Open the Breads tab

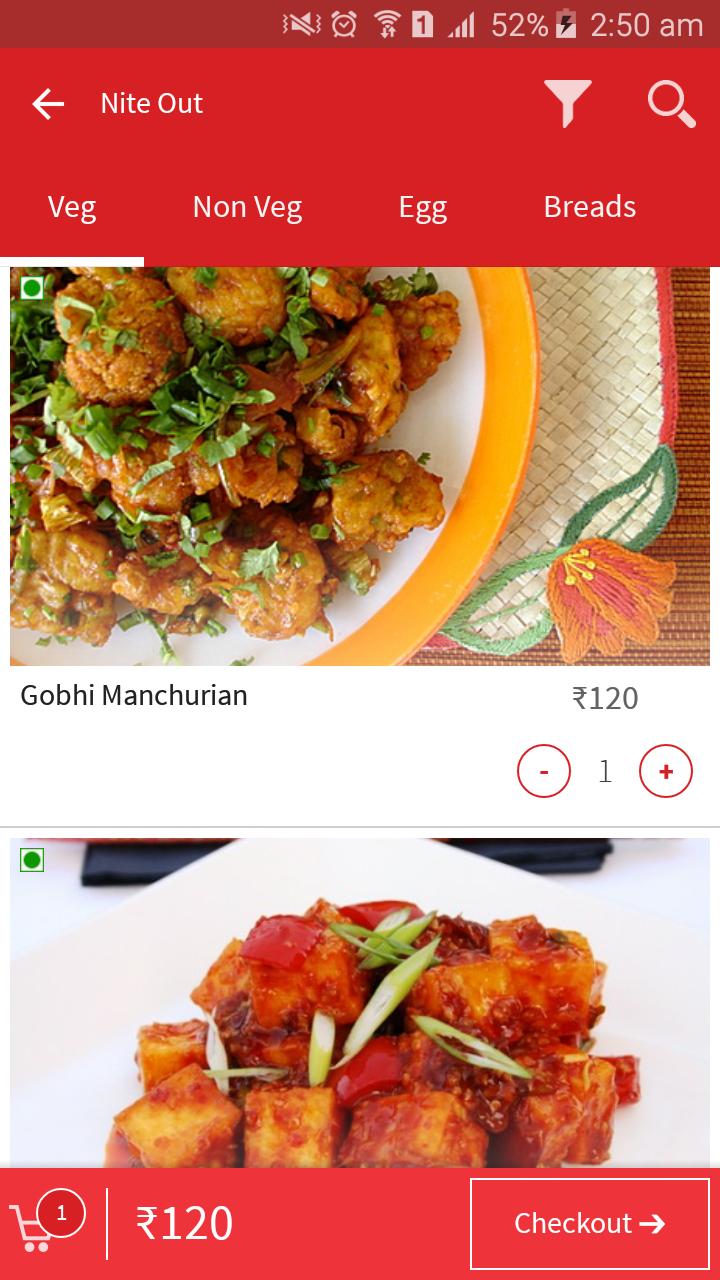pos(590,207)
